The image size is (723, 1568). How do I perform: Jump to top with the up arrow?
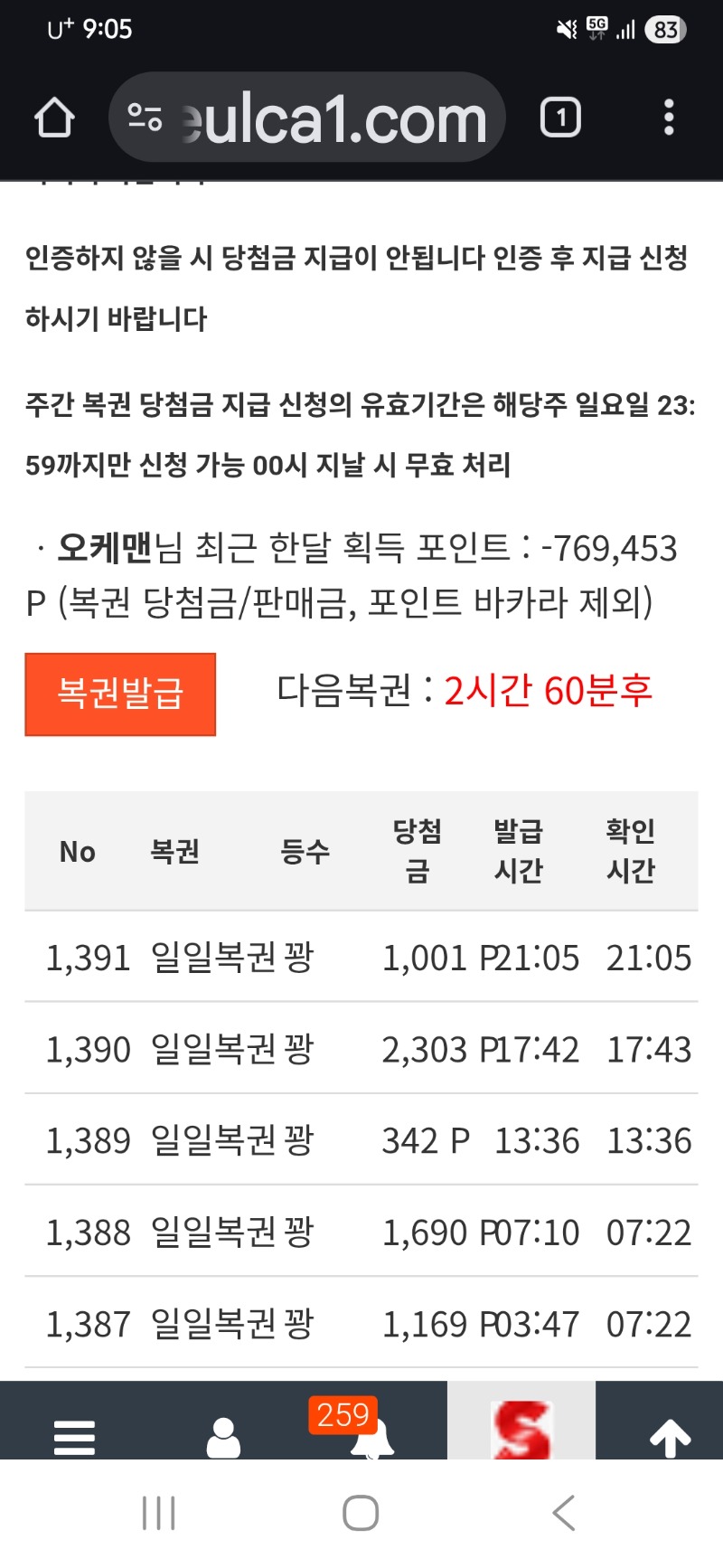tap(670, 1436)
